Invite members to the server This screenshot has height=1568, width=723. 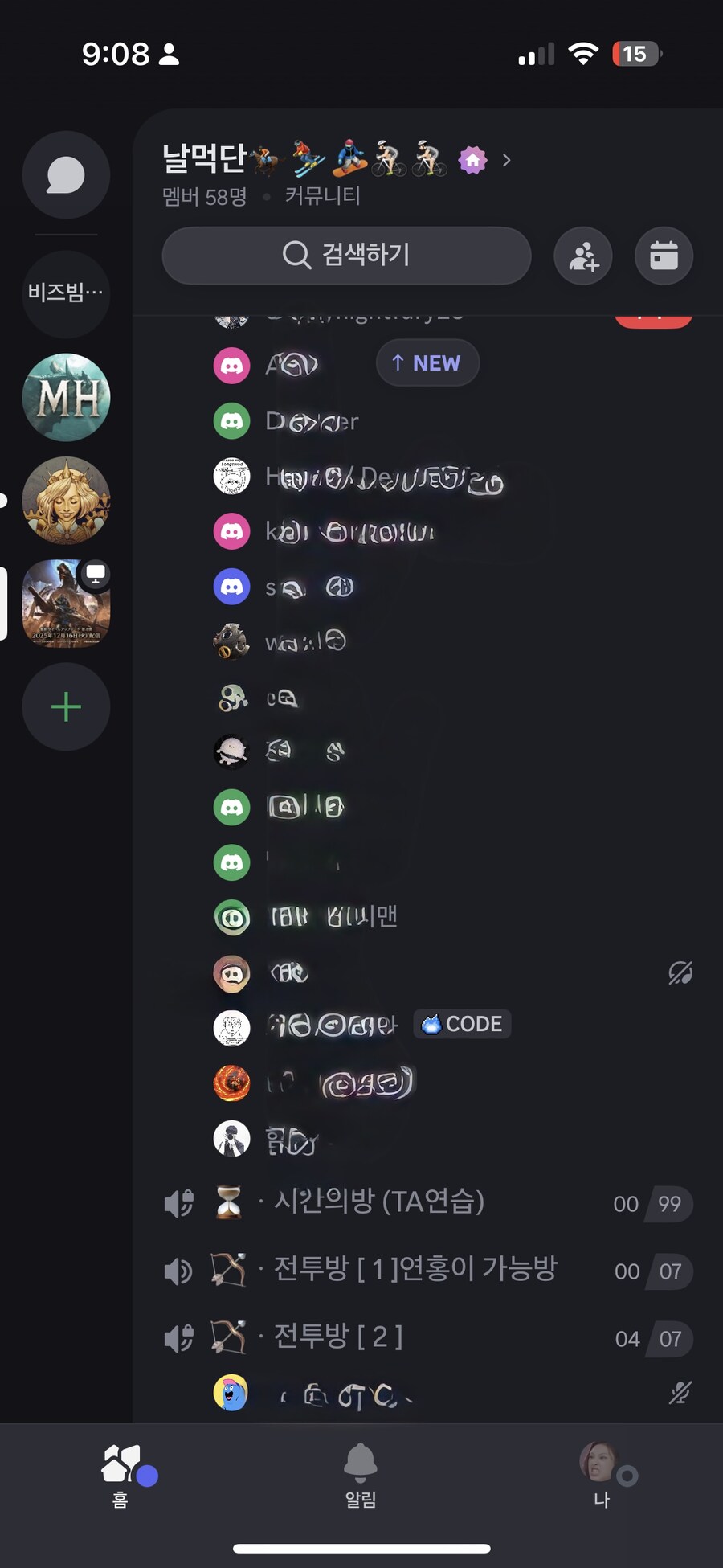point(583,256)
